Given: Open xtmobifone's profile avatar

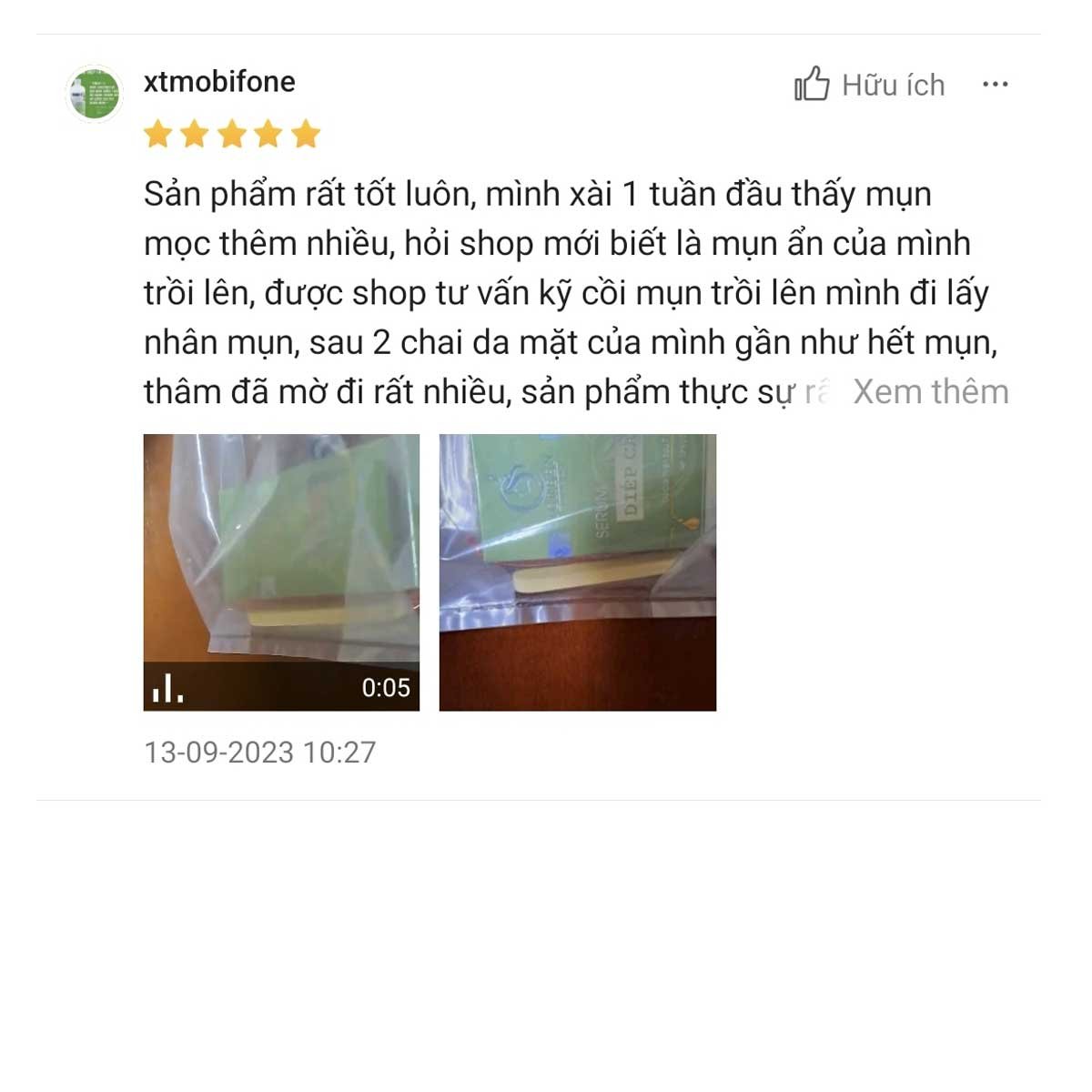Looking at the screenshot, I should point(96,93).
